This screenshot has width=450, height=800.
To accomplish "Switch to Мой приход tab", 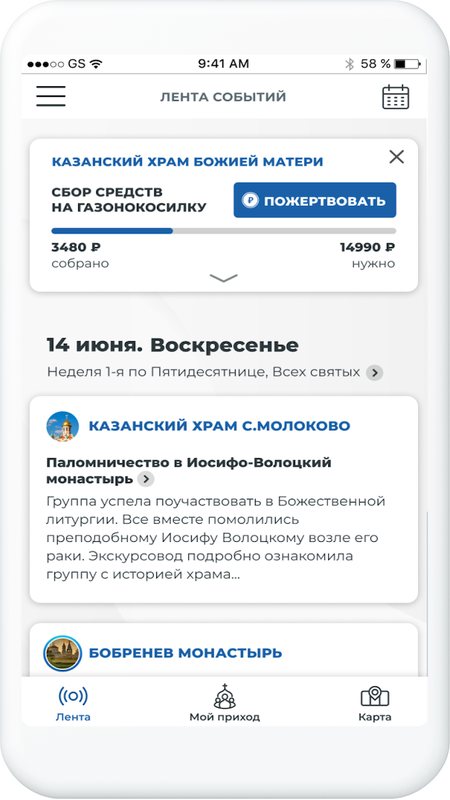I will pyautogui.click(x=224, y=703).
